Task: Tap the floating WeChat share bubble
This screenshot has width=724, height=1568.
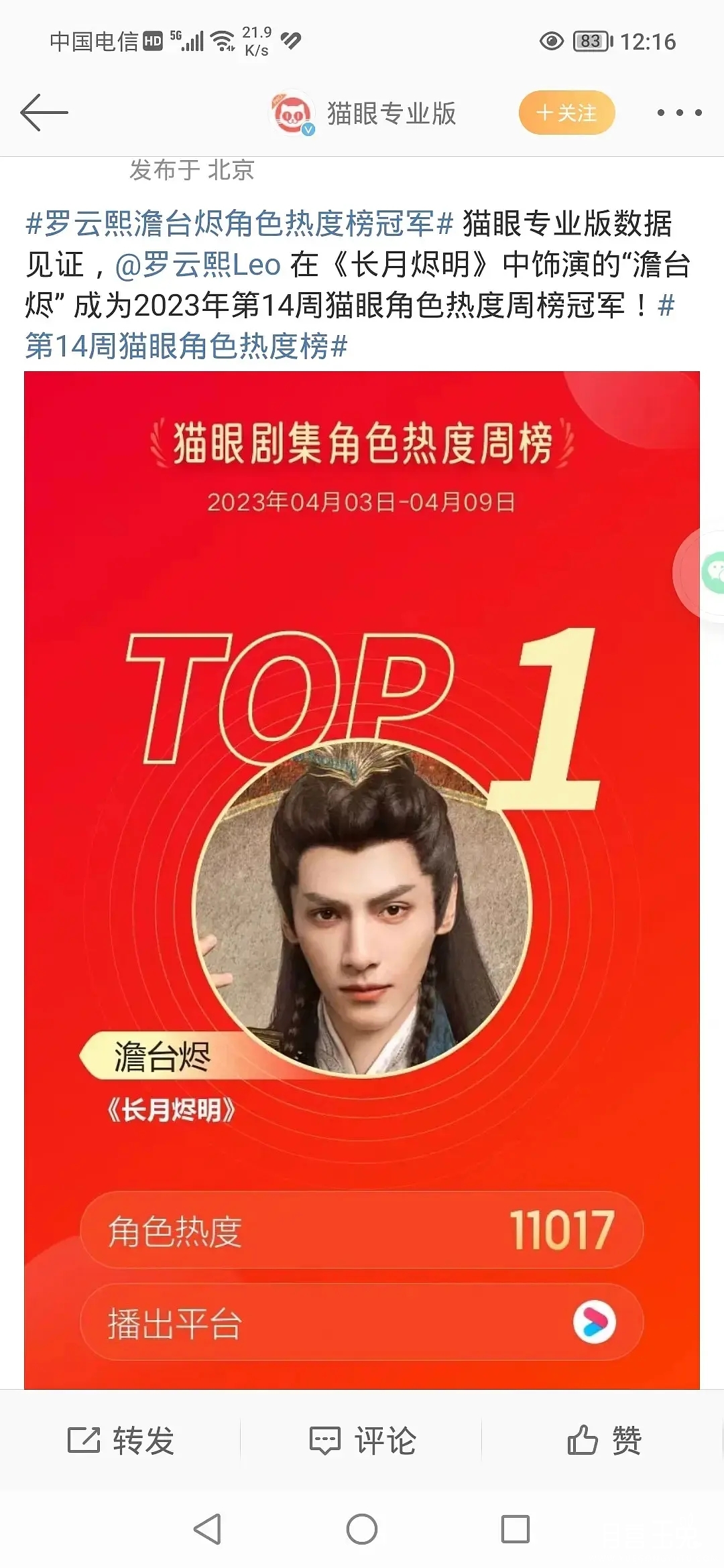Action: coord(711,572)
